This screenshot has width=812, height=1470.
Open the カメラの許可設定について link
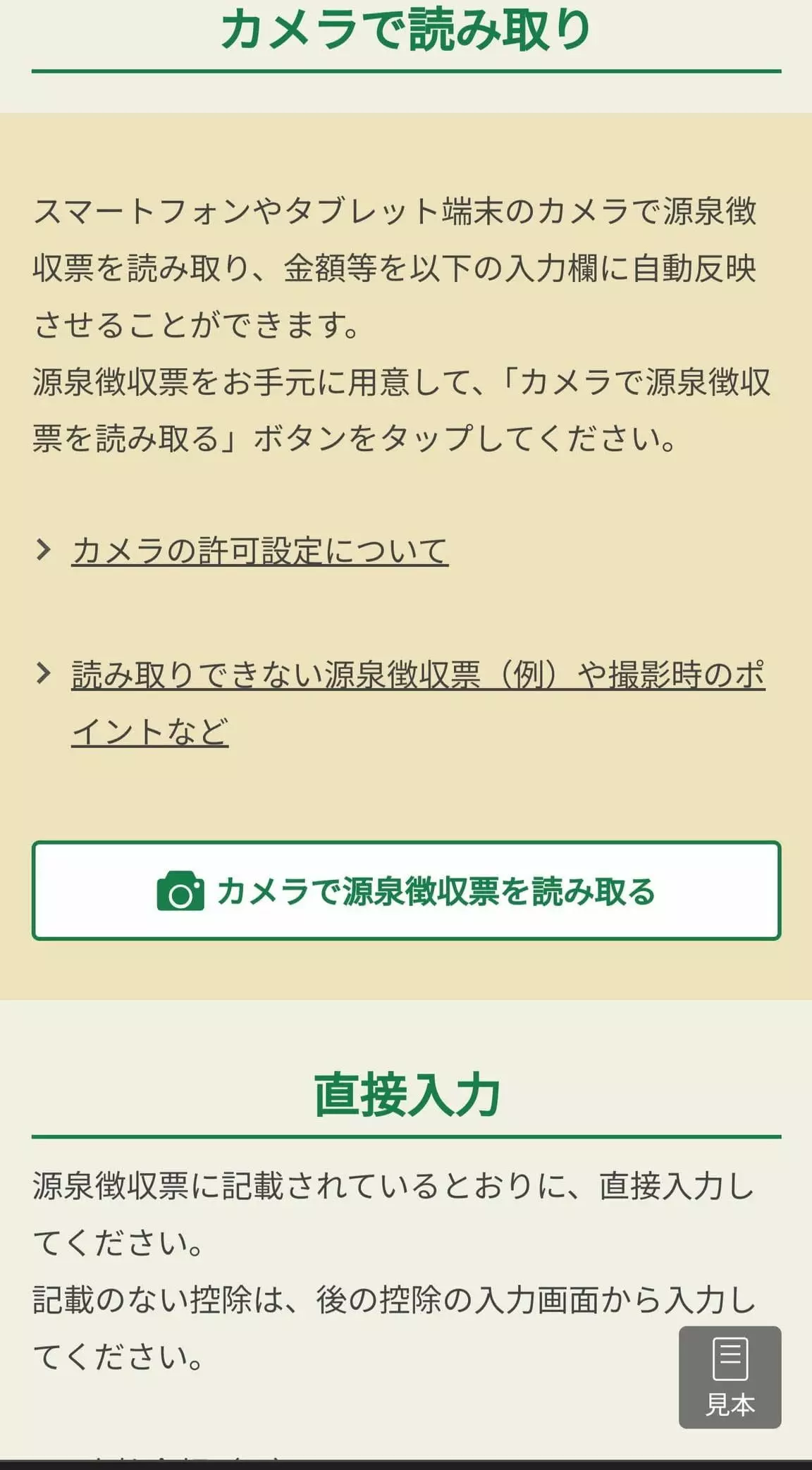point(259,551)
